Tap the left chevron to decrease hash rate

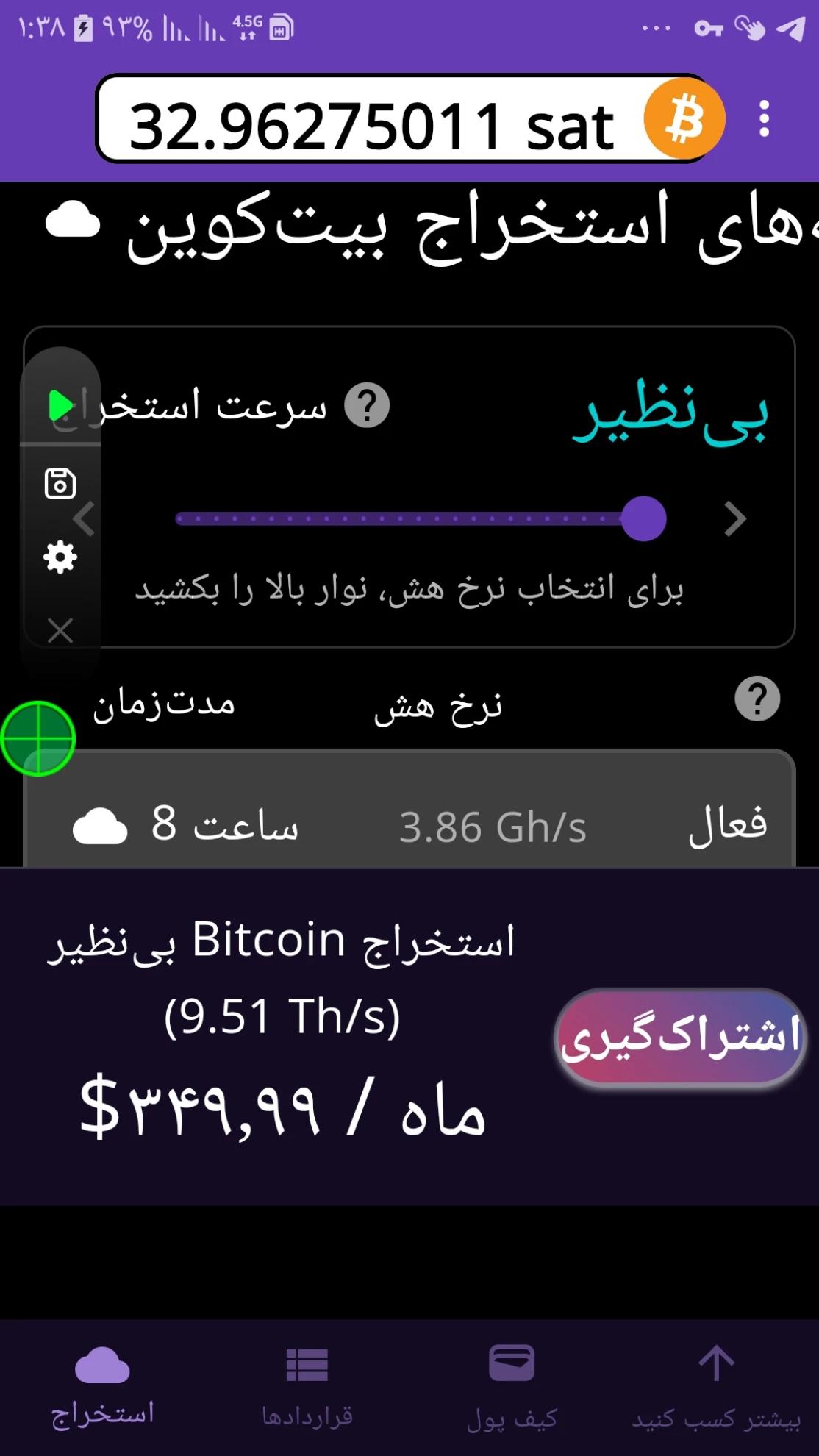[x=85, y=519]
